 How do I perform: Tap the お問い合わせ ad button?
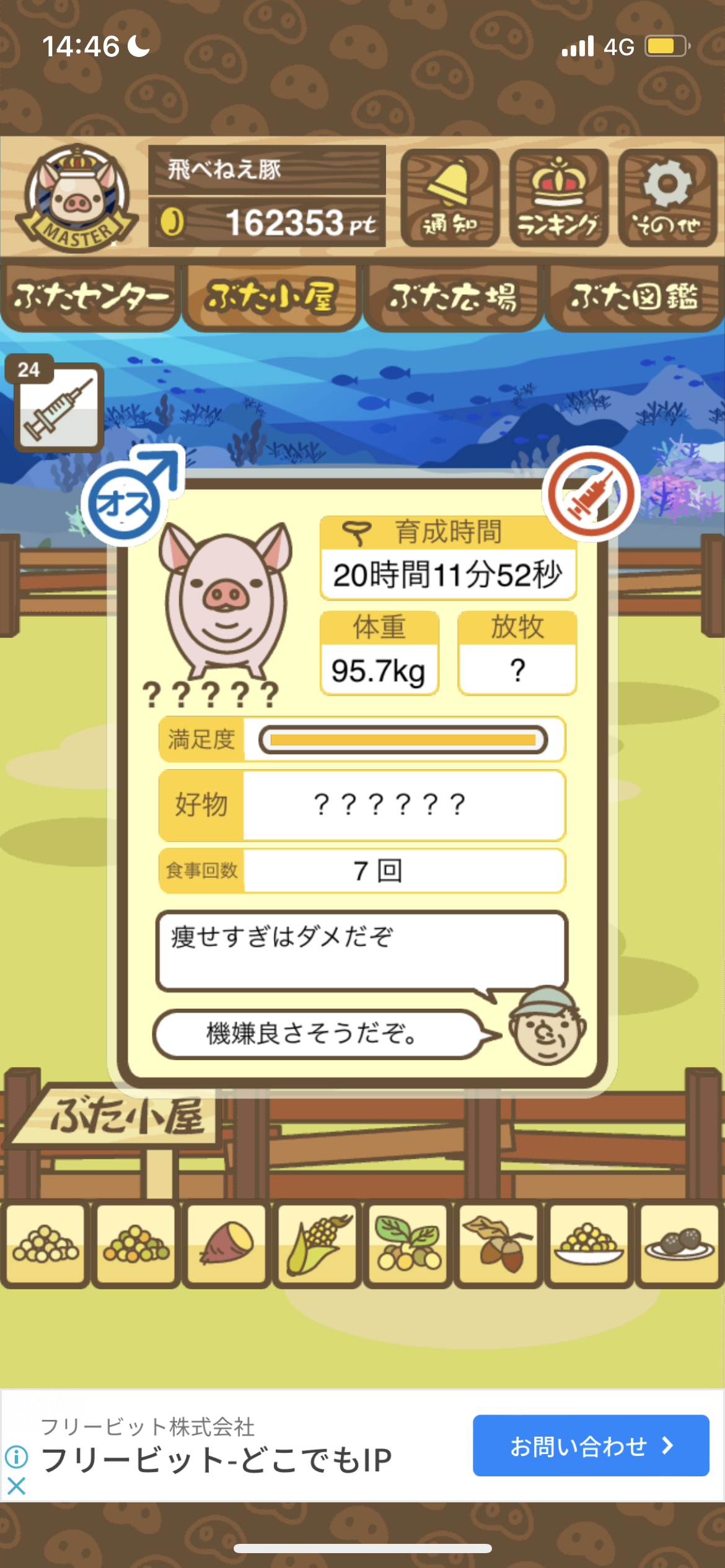591,1445
